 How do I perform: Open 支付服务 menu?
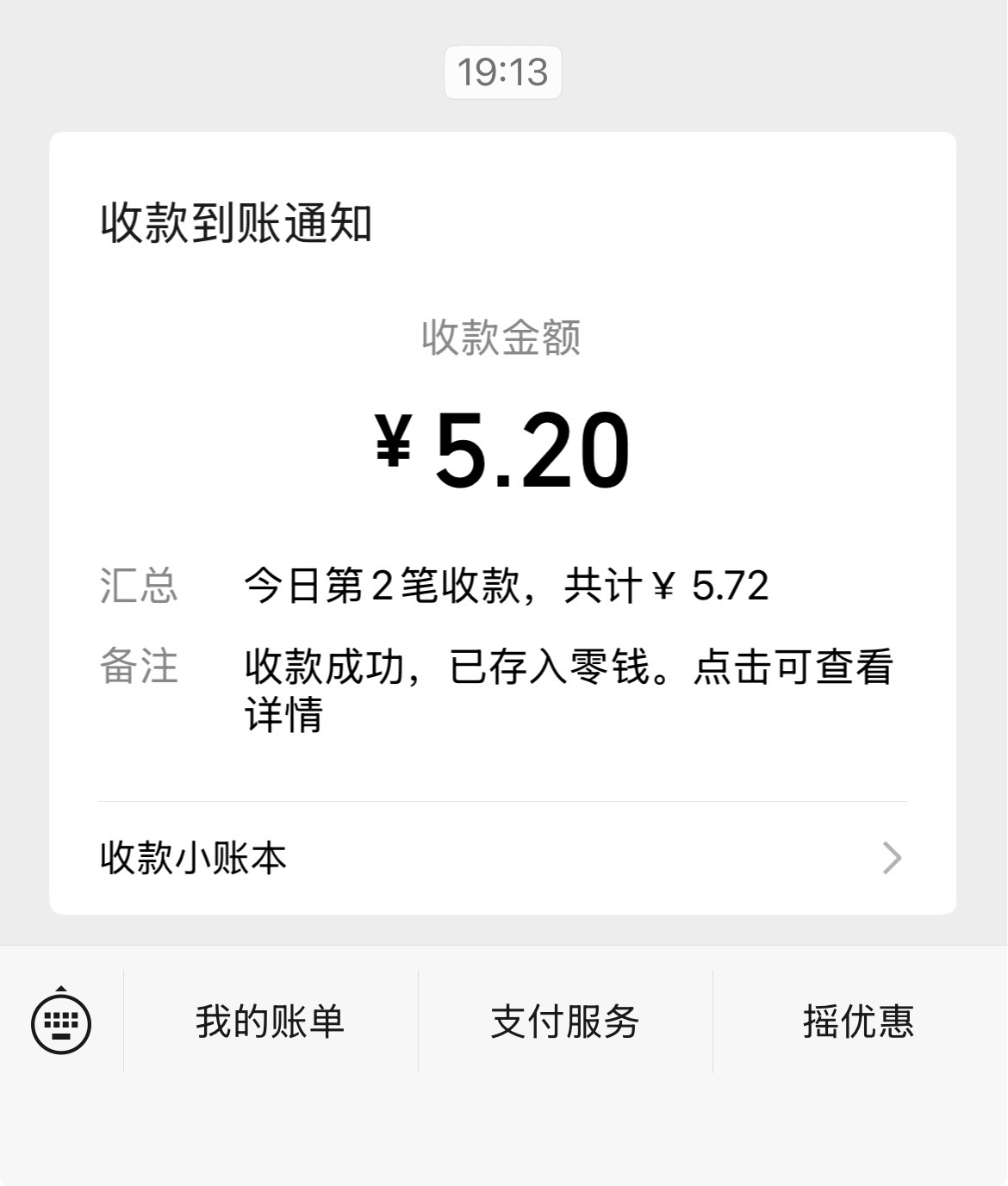coord(565,1021)
